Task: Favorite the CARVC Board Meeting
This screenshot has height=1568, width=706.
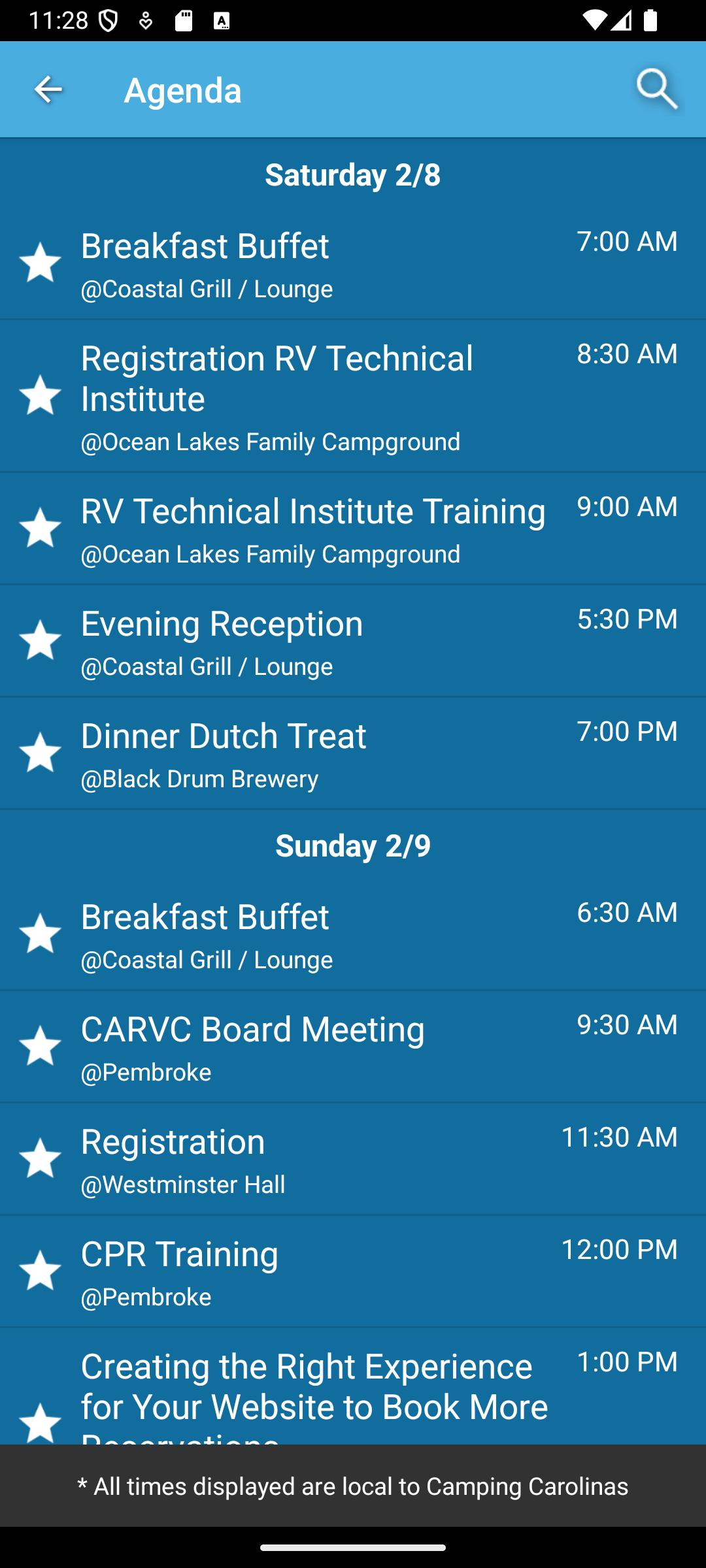Action: pos(40,1046)
